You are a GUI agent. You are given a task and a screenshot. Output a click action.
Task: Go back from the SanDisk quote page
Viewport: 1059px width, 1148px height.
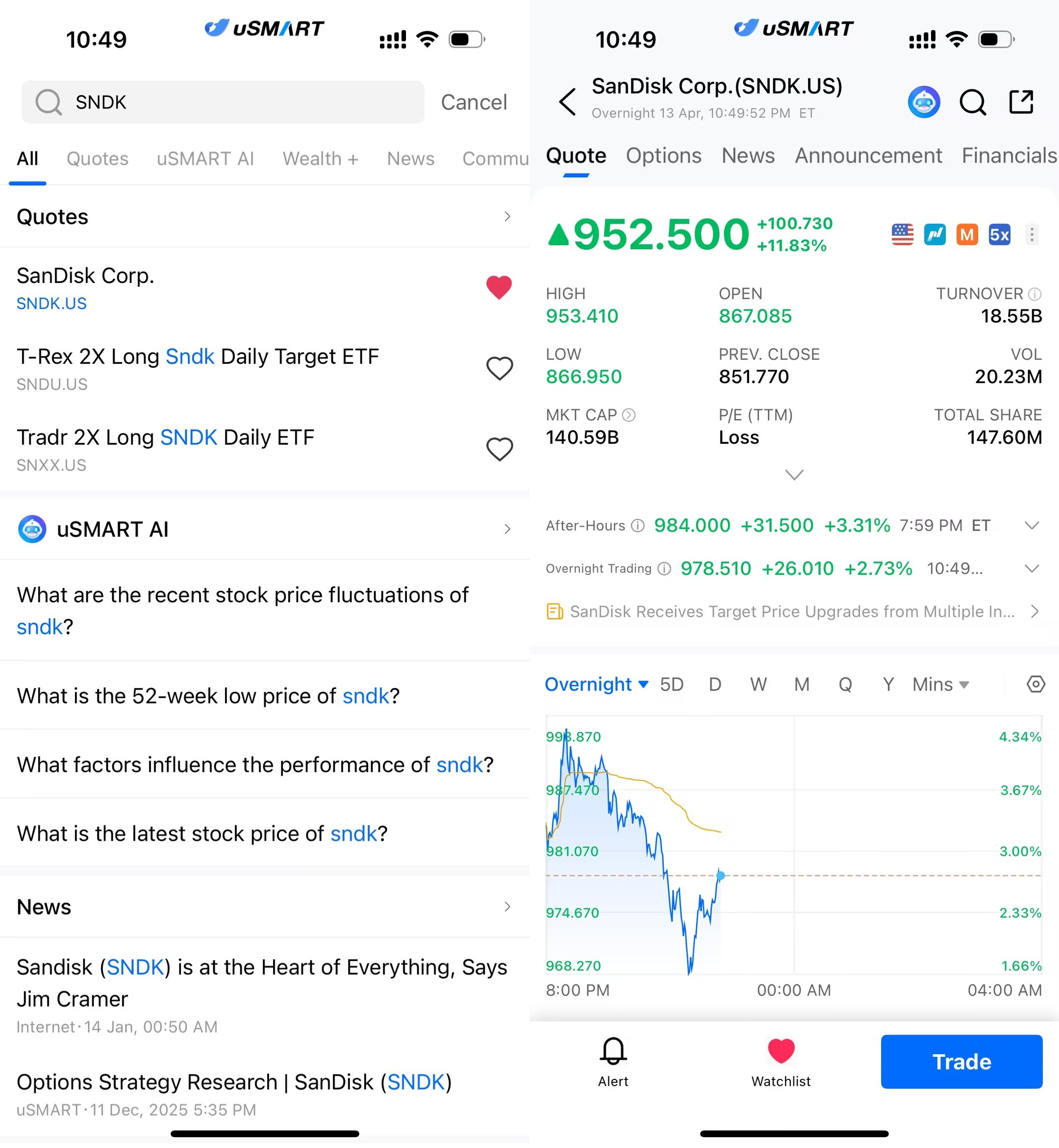[x=567, y=102]
